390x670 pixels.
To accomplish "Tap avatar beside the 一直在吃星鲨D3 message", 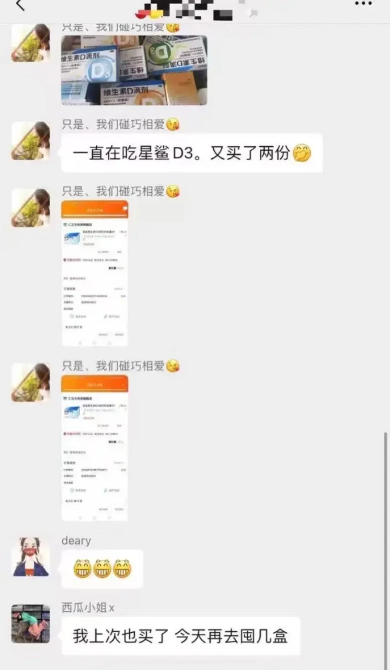I will coord(31,141).
